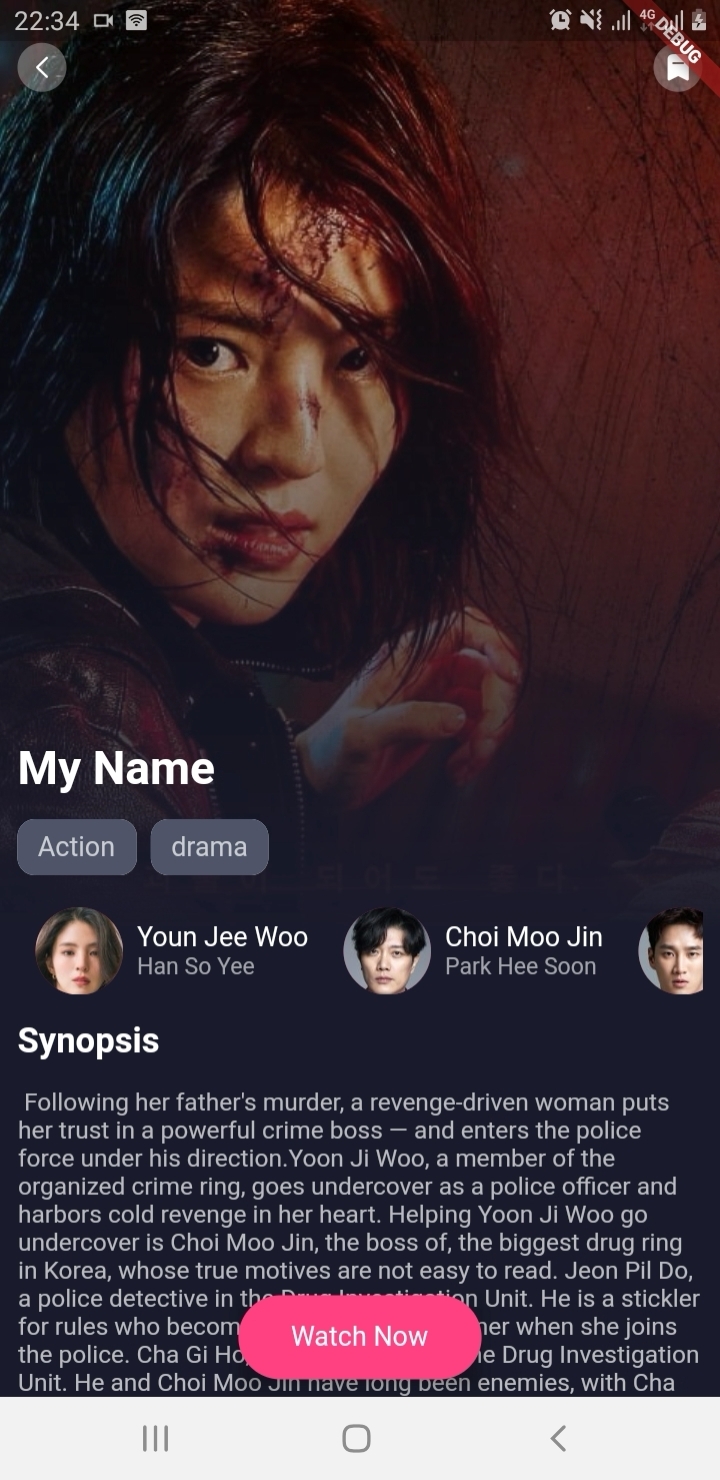
Task: Go to the home screen
Action: tap(357, 1439)
